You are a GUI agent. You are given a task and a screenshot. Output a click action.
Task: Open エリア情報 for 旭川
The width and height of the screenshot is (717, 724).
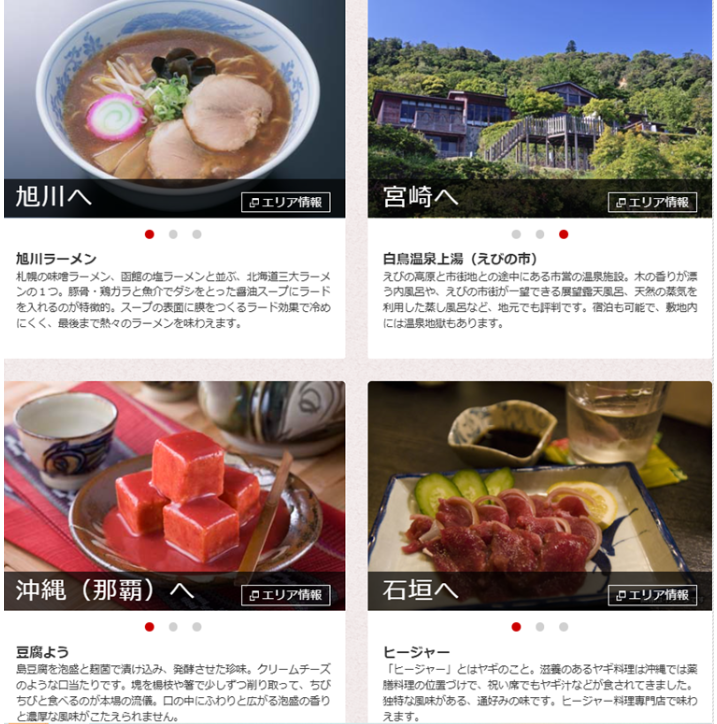286,202
